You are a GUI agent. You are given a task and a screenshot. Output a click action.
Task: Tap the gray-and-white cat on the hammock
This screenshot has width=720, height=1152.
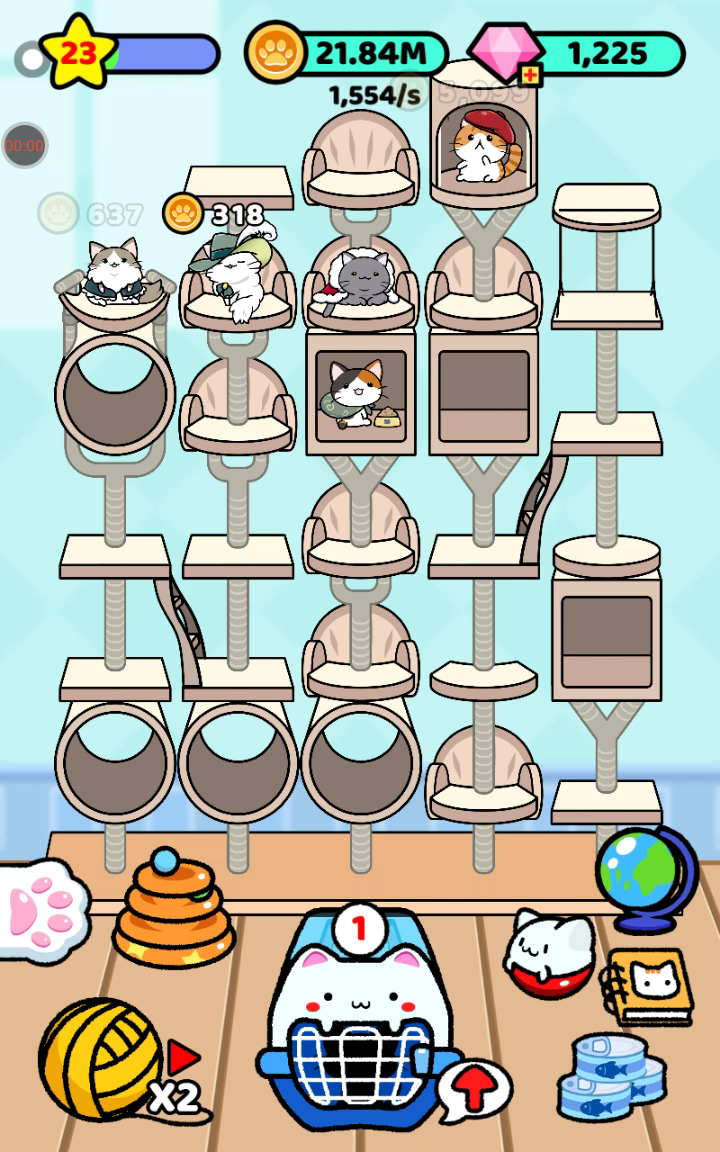coord(112,272)
